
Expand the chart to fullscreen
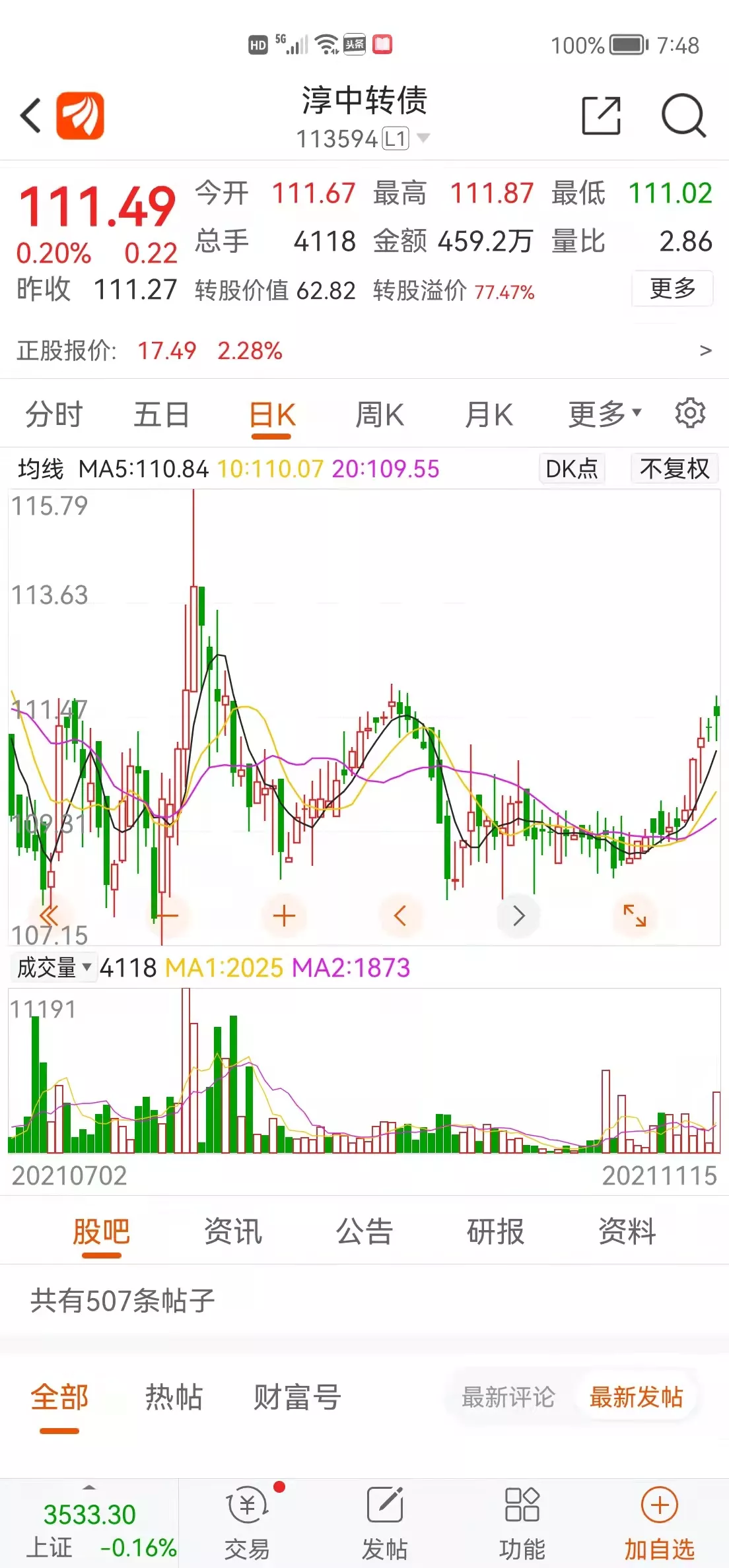click(x=635, y=915)
